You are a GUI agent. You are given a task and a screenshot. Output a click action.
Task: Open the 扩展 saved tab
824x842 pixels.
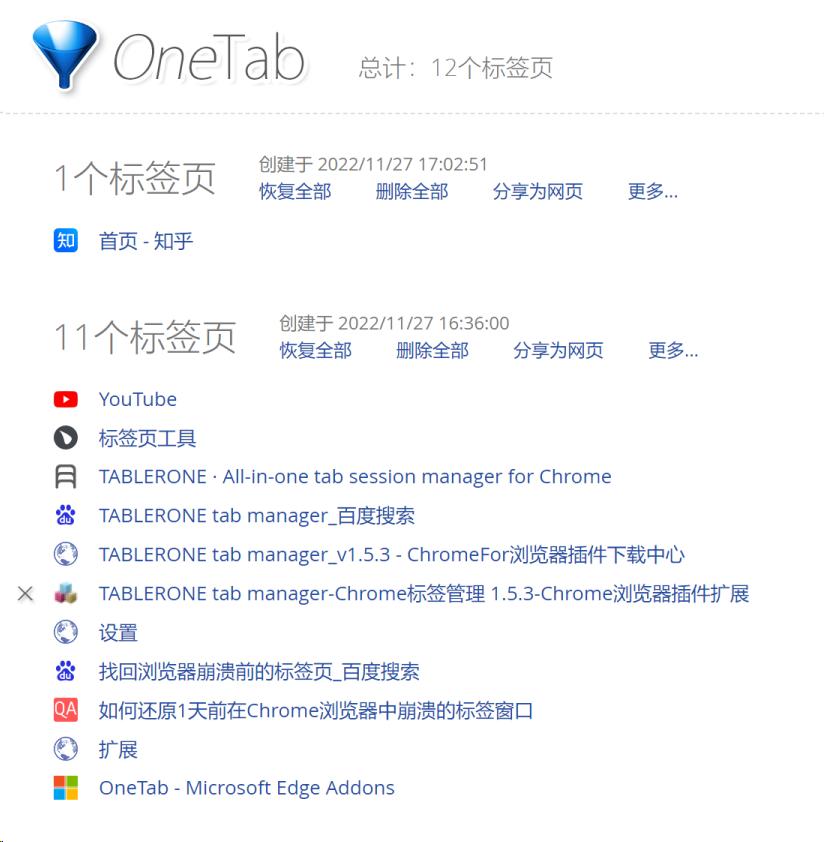pyautogui.click(x=118, y=750)
